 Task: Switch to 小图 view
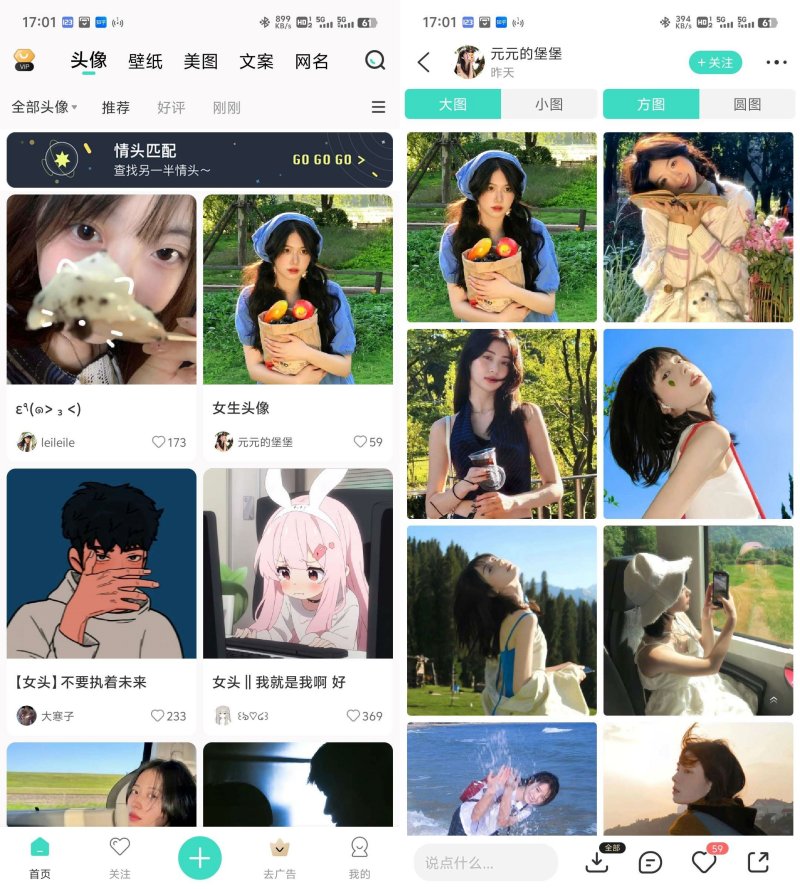point(549,104)
